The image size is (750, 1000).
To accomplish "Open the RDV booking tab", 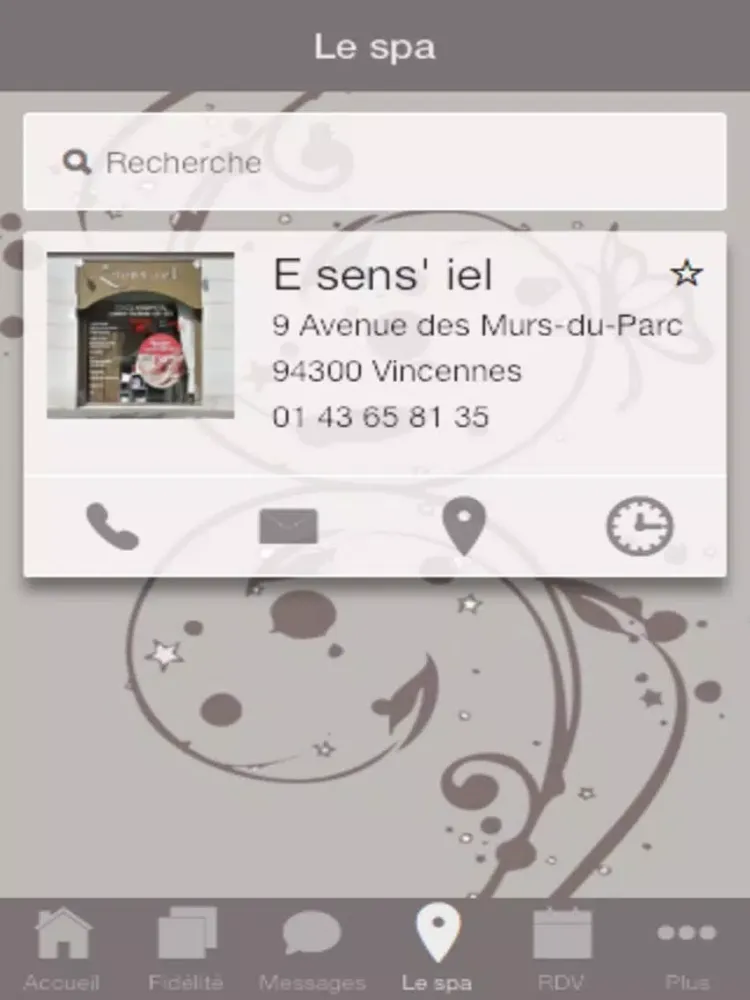I will point(562,949).
